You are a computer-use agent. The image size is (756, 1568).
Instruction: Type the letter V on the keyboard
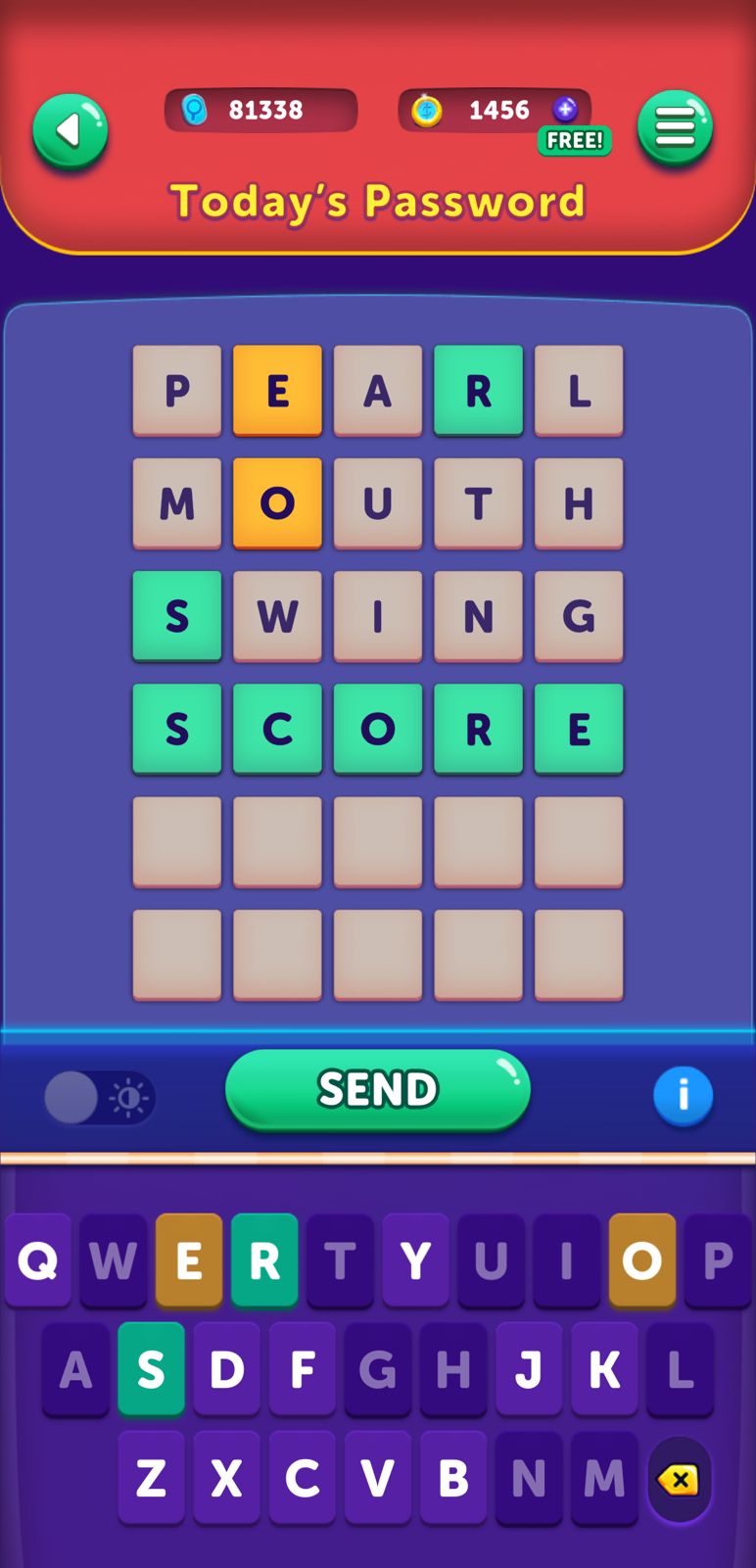[x=377, y=1478]
